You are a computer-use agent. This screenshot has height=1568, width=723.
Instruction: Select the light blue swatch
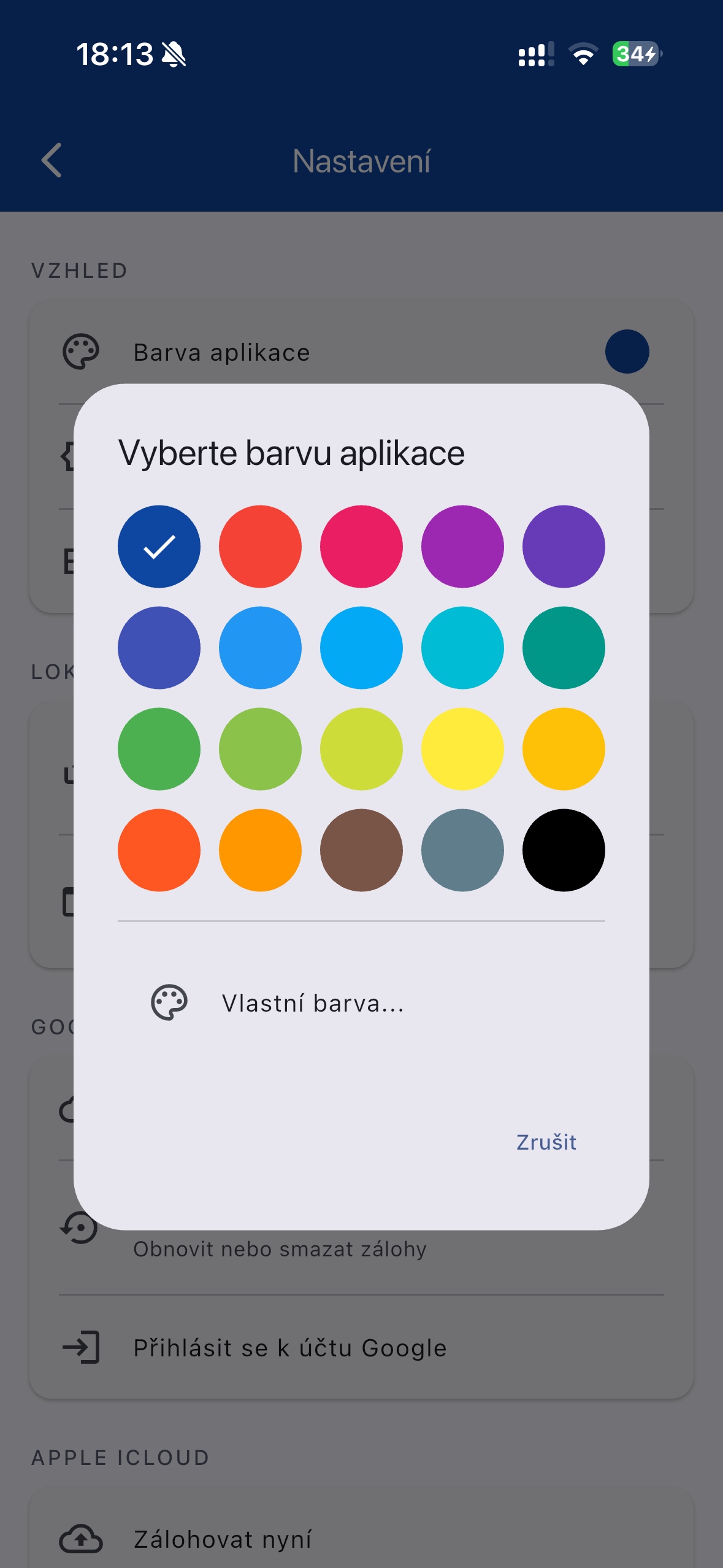[361, 648]
